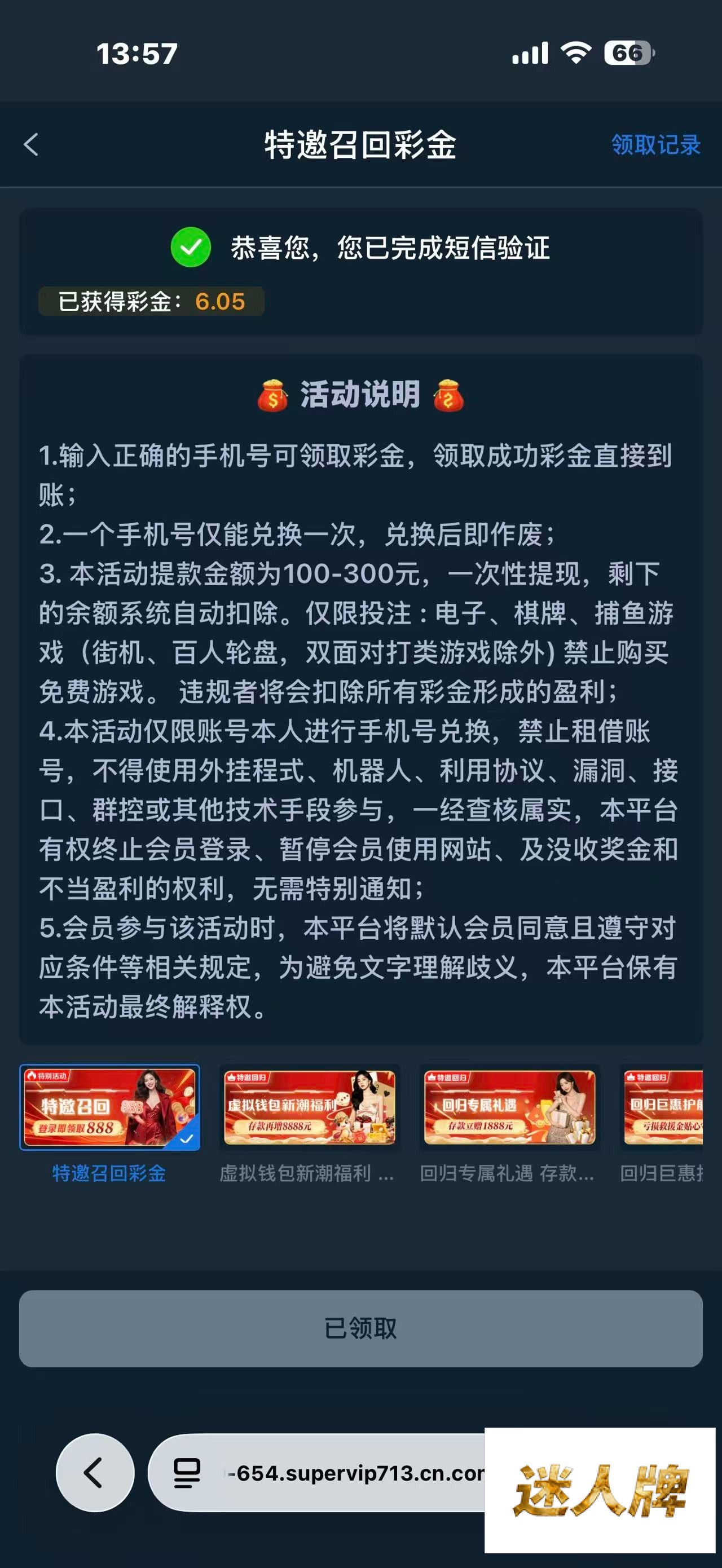Open the 回归巨惠 activity card
Screen dimensions: 722x1568
coord(662,1107)
